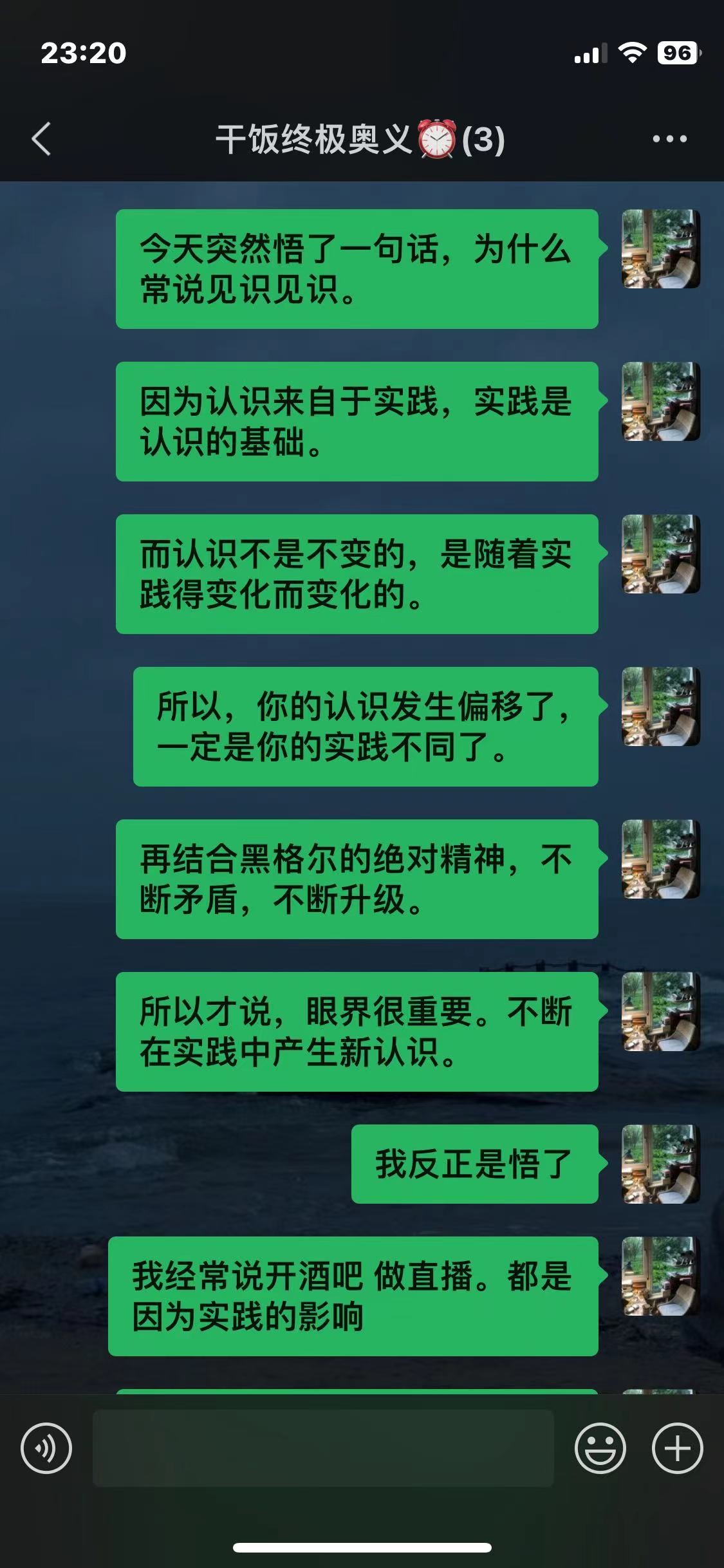Tap the message text input field
This screenshot has width=724, height=1568.
point(323,1448)
